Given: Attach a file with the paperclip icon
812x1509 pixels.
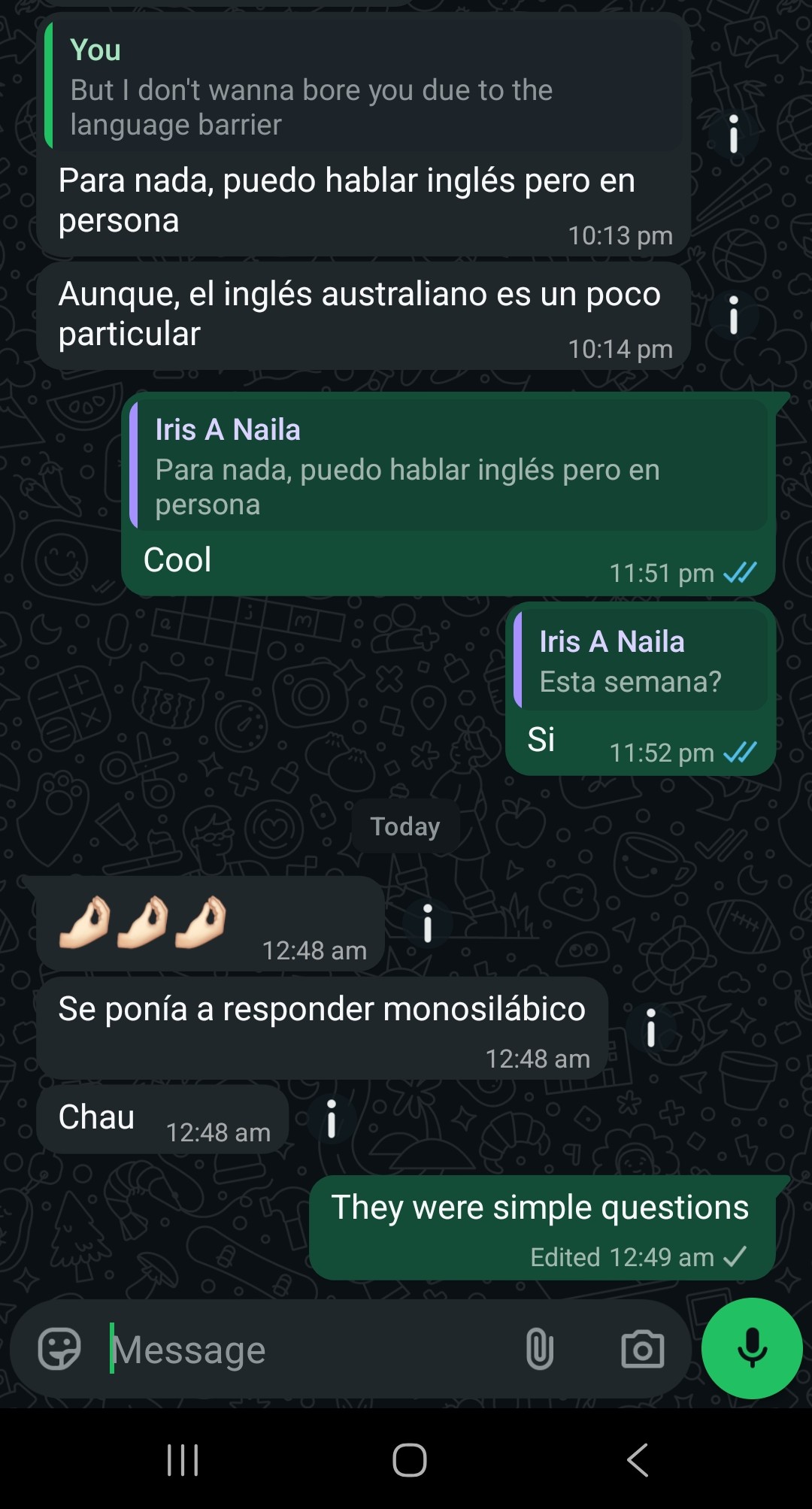Looking at the screenshot, I should 540,1348.
